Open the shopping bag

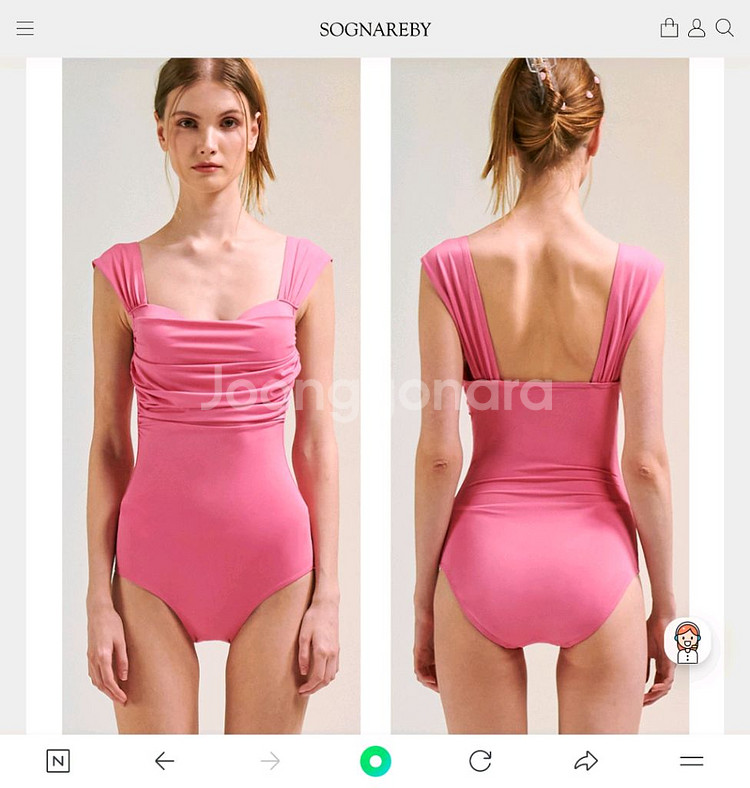tap(669, 29)
